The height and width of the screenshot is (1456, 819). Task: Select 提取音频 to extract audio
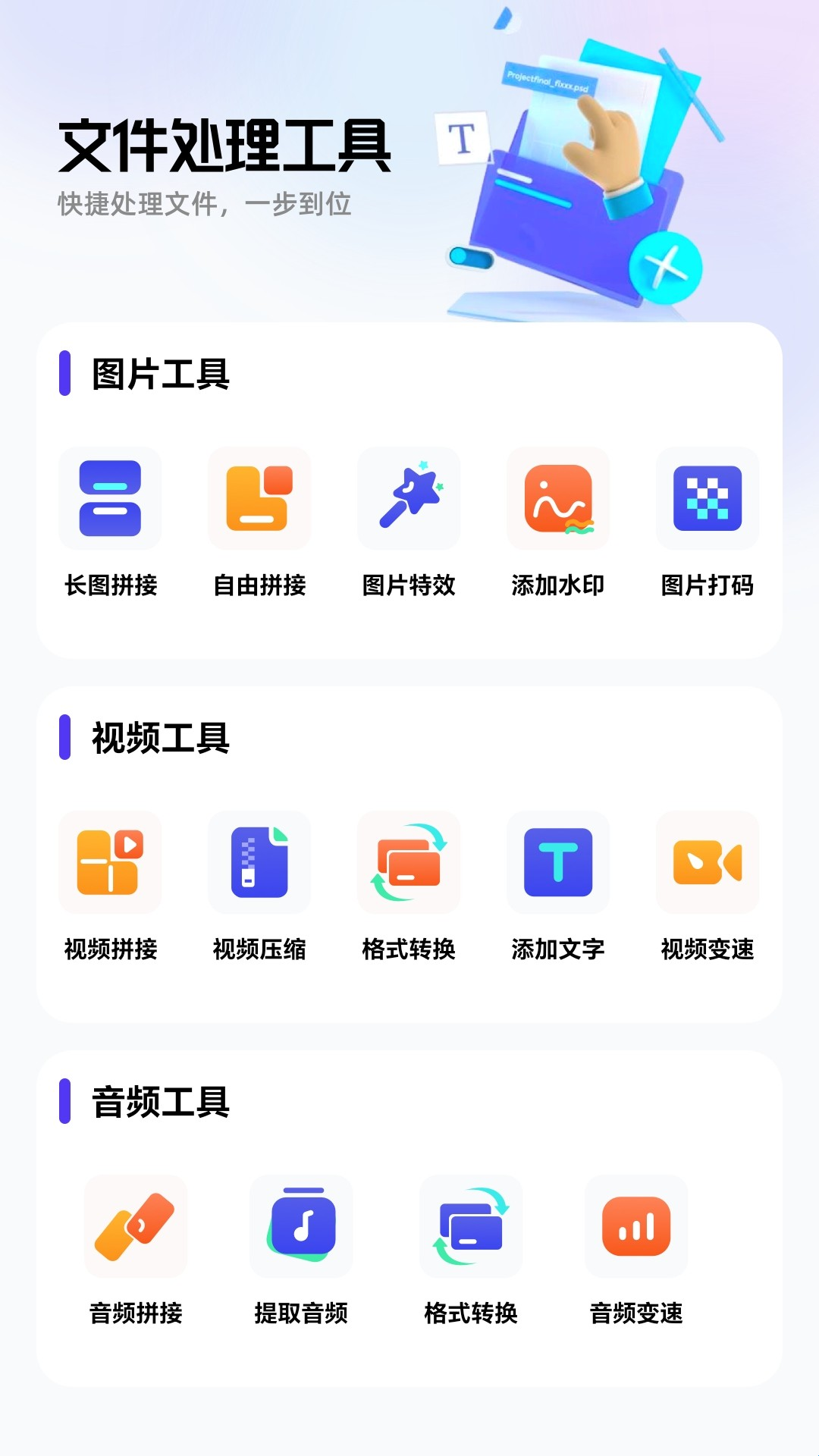click(x=301, y=1227)
